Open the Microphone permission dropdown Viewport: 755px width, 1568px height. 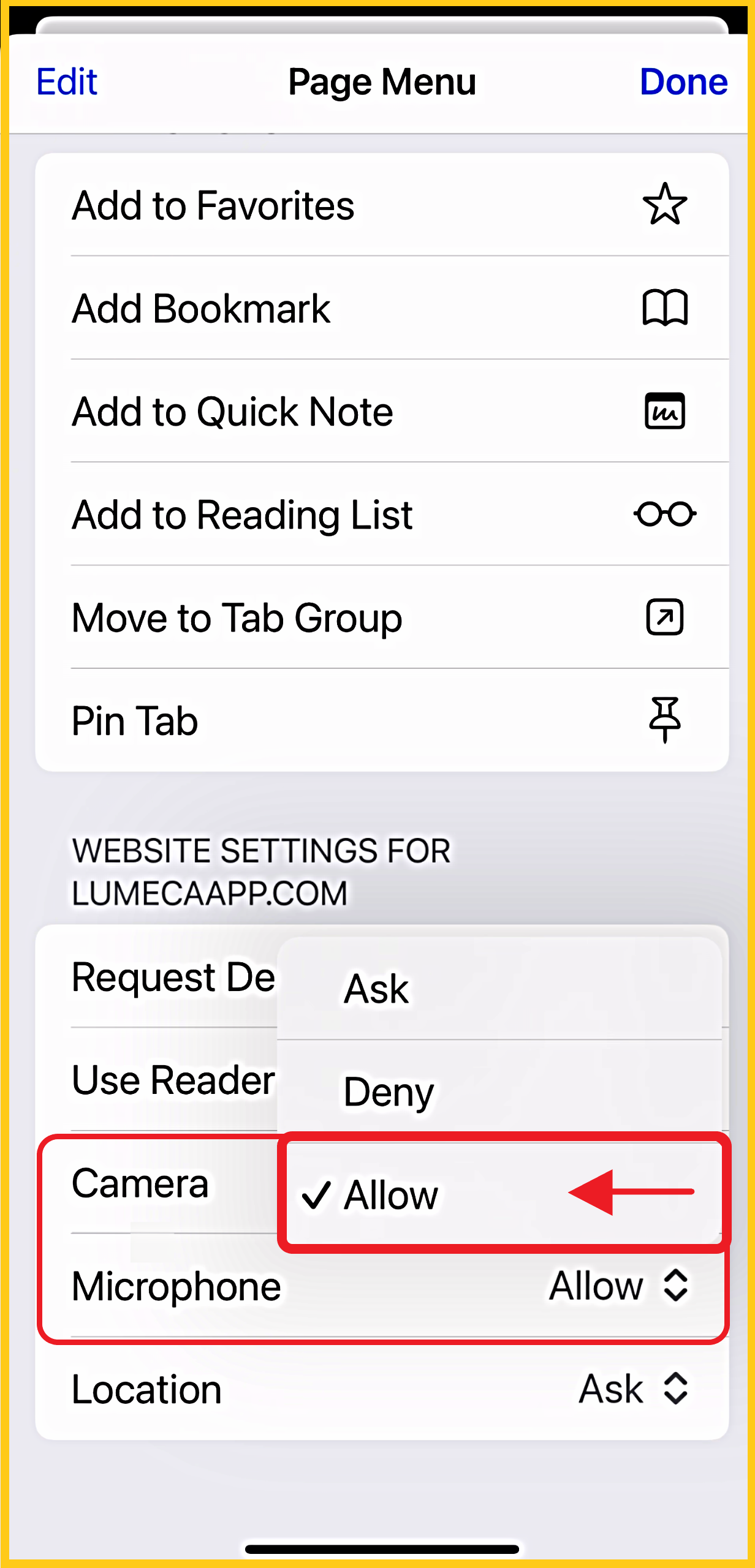tap(619, 1285)
